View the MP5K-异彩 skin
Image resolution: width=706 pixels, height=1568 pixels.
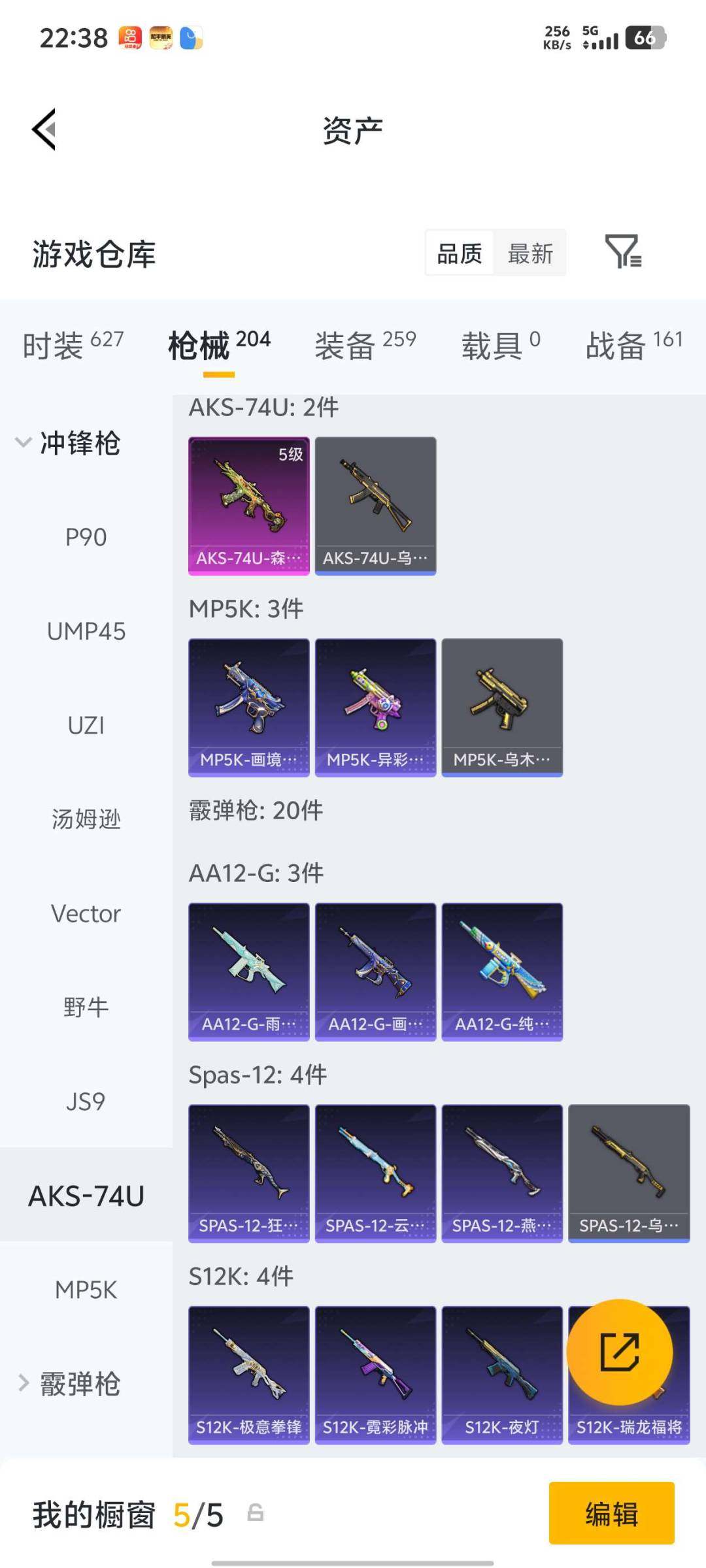(x=375, y=707)
